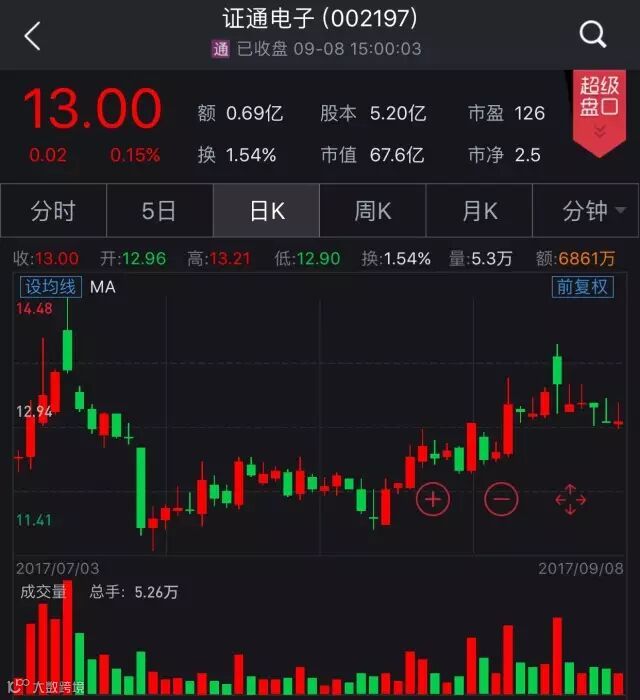Tap the fullscreen expand arrows icon
The height and width of the screenshot is (700, 640).
(570, 498)
